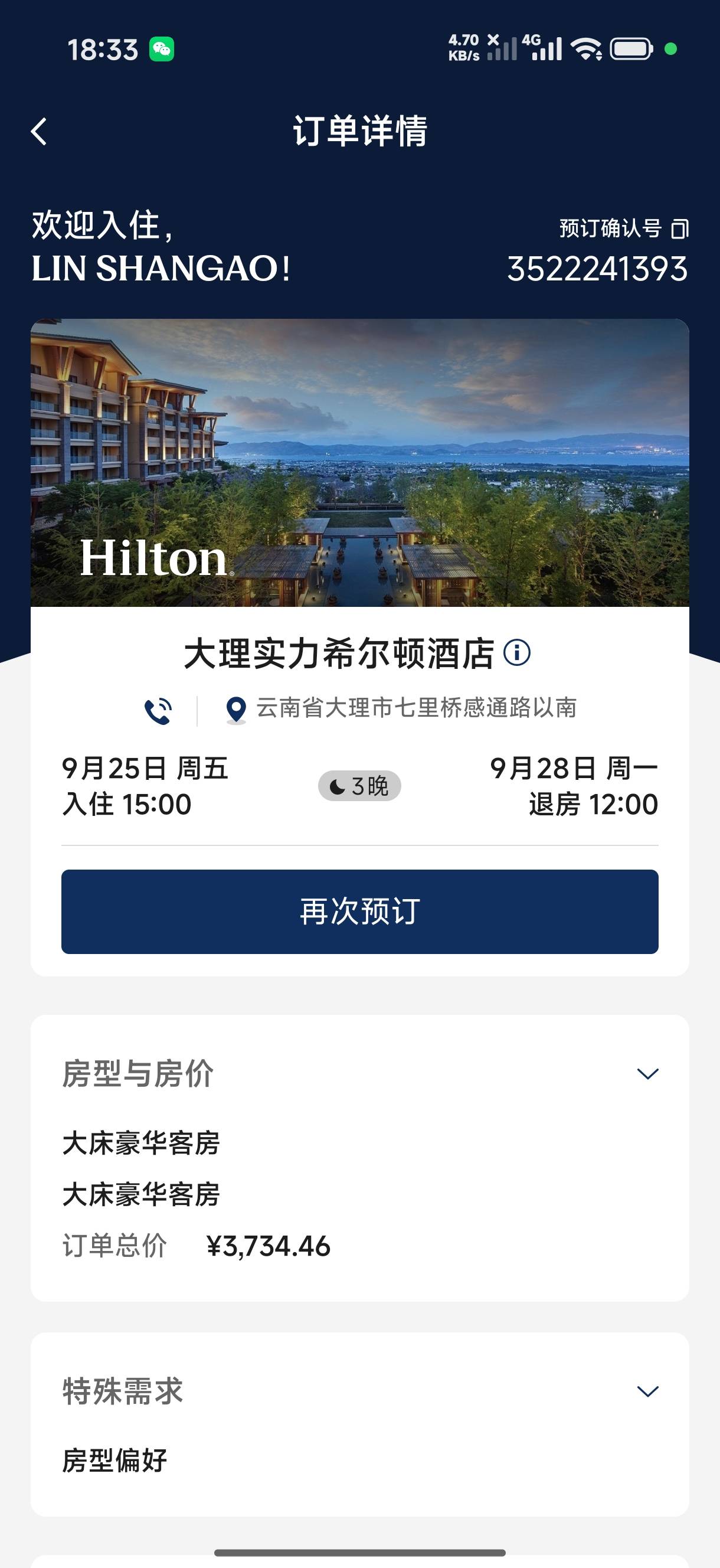Tap the 再次预订 button
Viewport: 720px width, 1568px height.
tap(359, 911)
